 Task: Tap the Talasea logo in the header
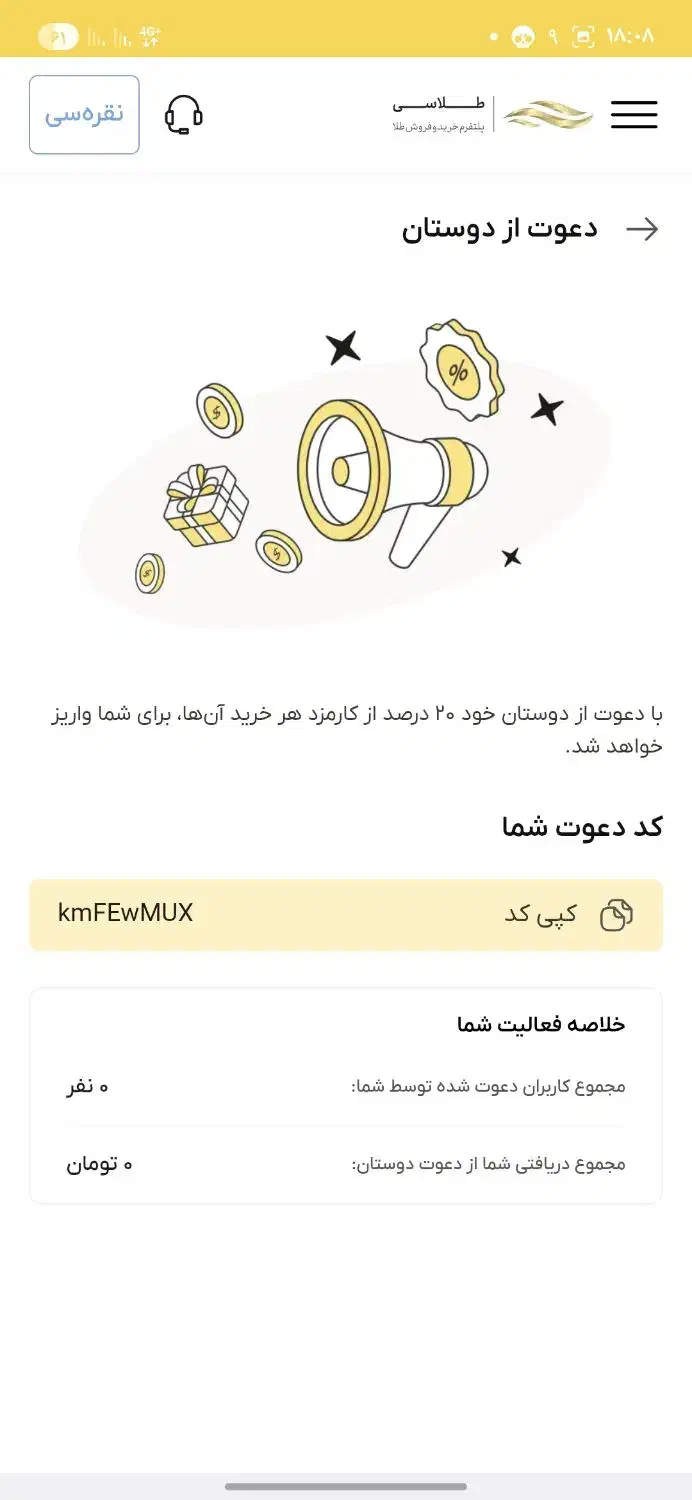(x=492, y=115)
